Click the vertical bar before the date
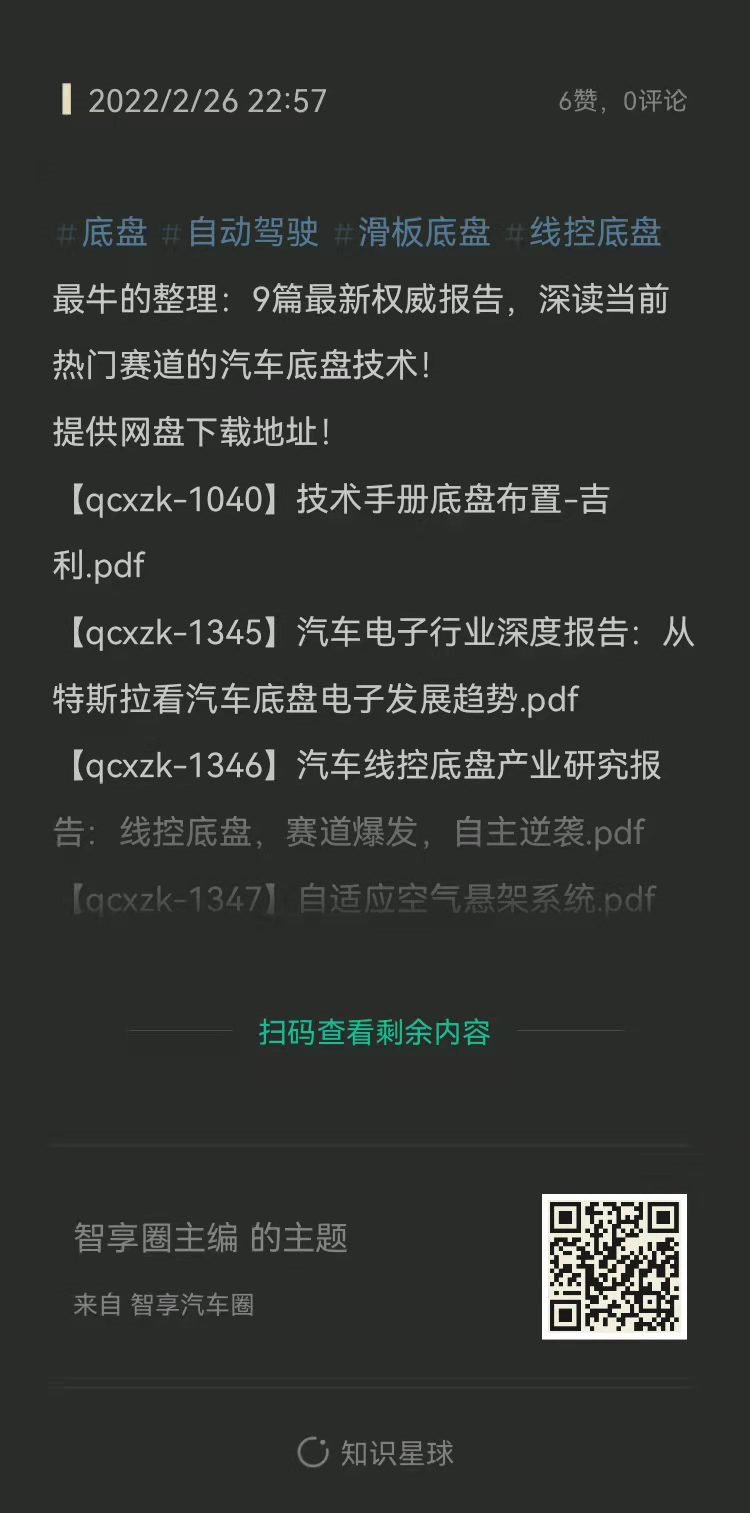The height and width of the screenshot is (1513, 750). [67, 99]
